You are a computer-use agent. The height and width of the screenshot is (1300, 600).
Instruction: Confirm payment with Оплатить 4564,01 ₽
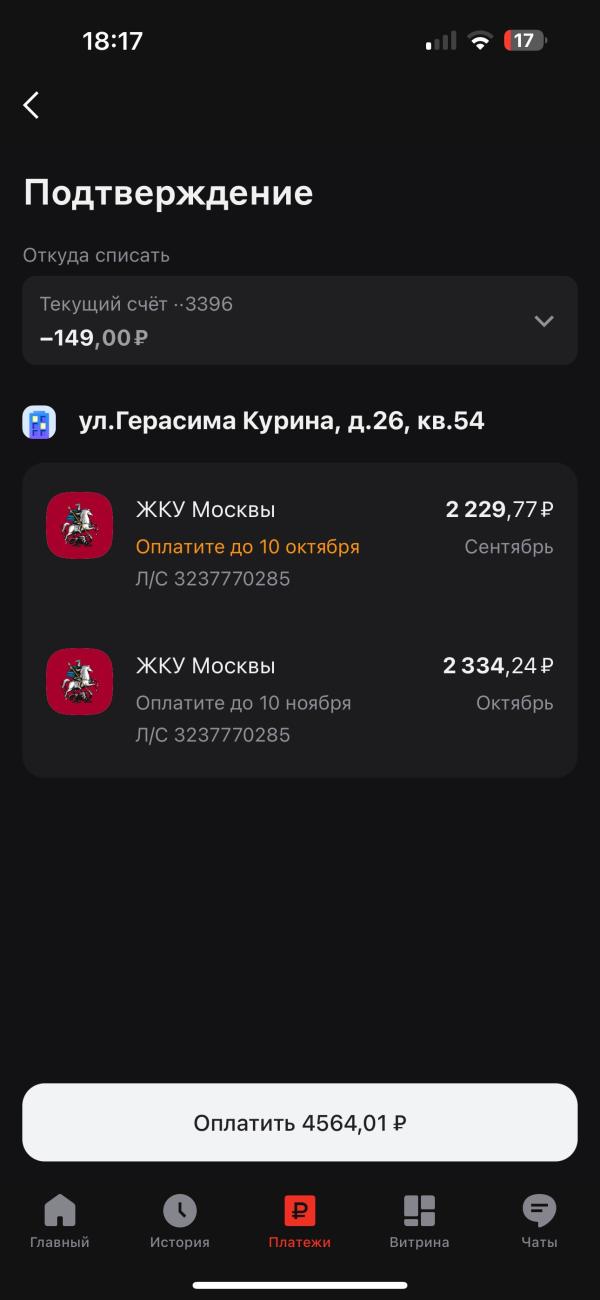(x=300, y=1122)
